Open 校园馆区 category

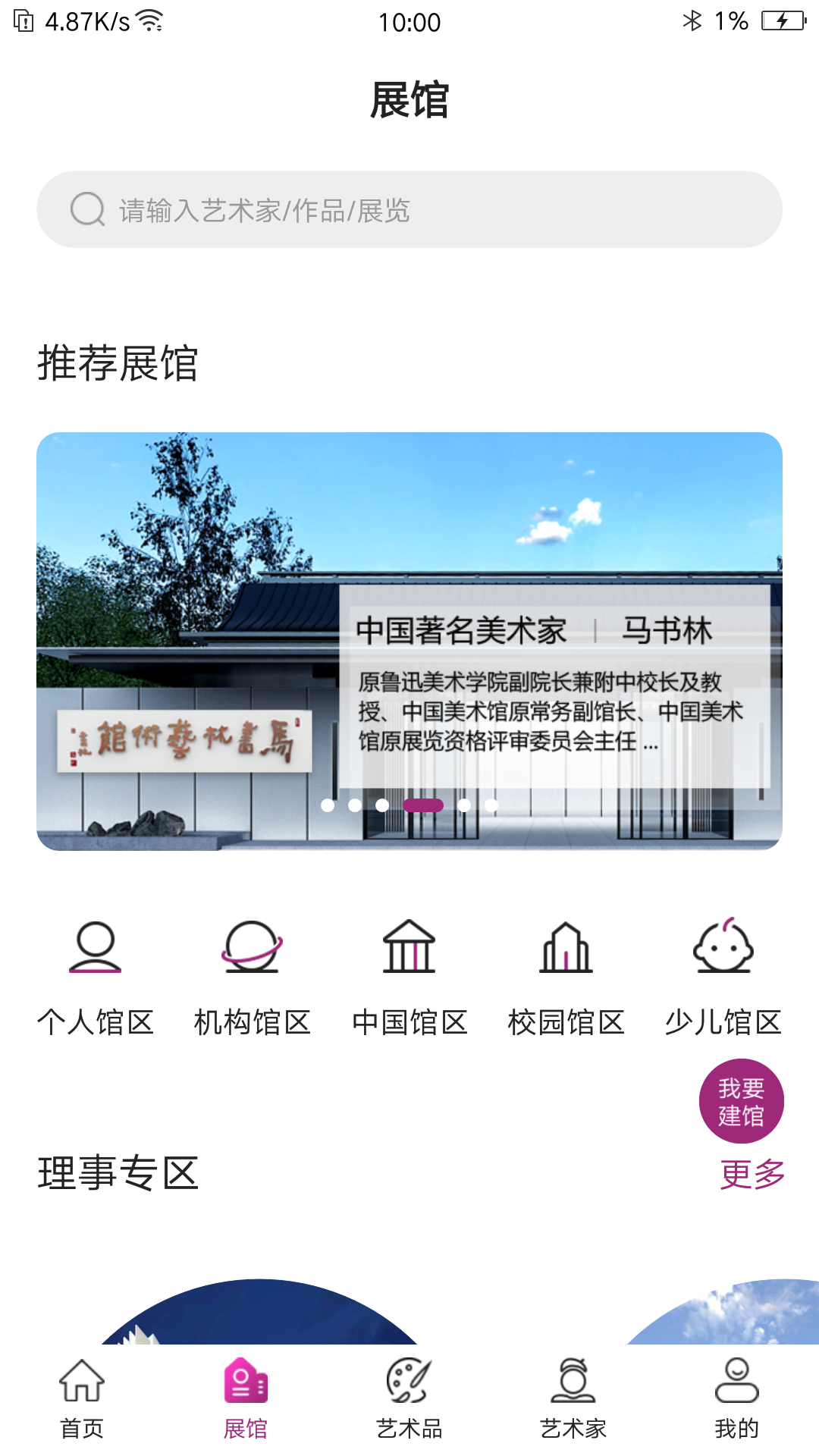(566, 977)
